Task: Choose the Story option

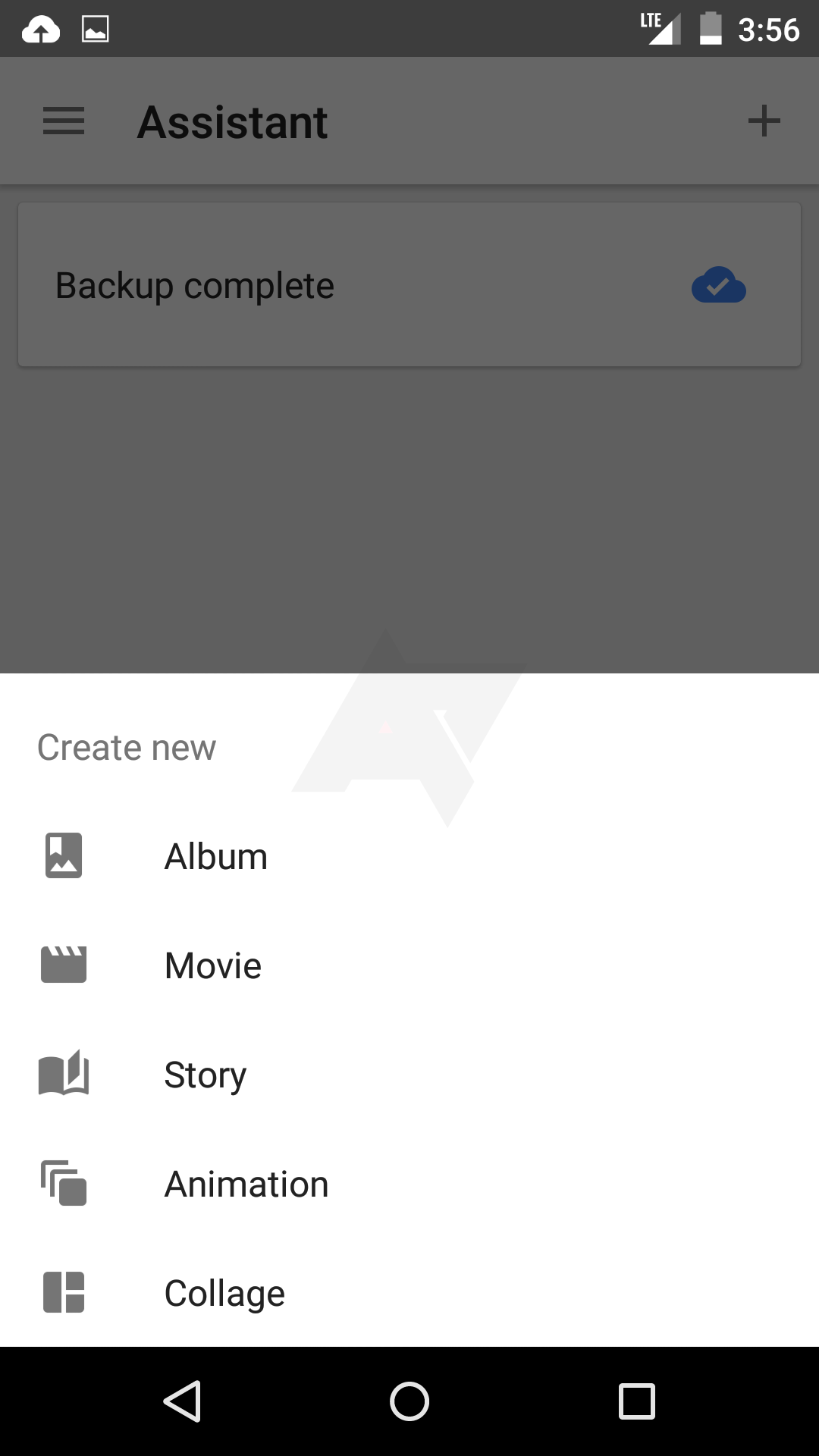Action: click(409, 1075)
